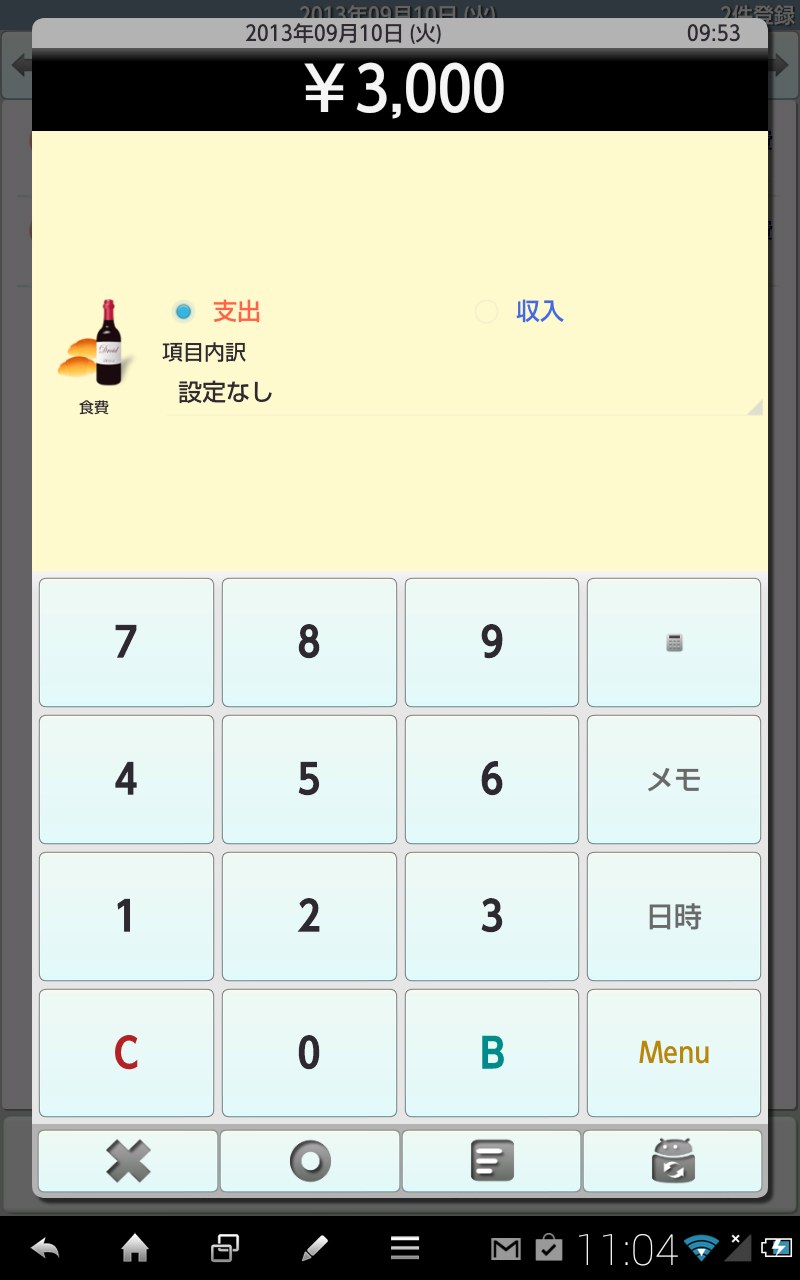The image size is (800, 1280).
Task: Enter digit 5 on the keypad
Action: click(309, 780)
